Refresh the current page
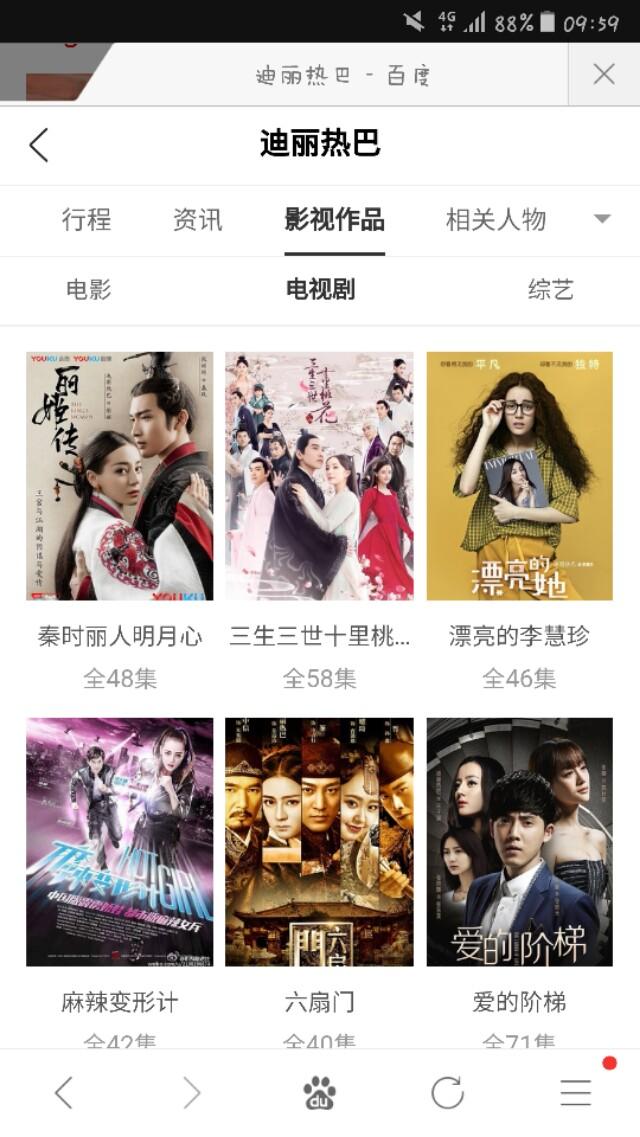Viewport: 640px width, 1137px height. click(x=447, y=1093)
